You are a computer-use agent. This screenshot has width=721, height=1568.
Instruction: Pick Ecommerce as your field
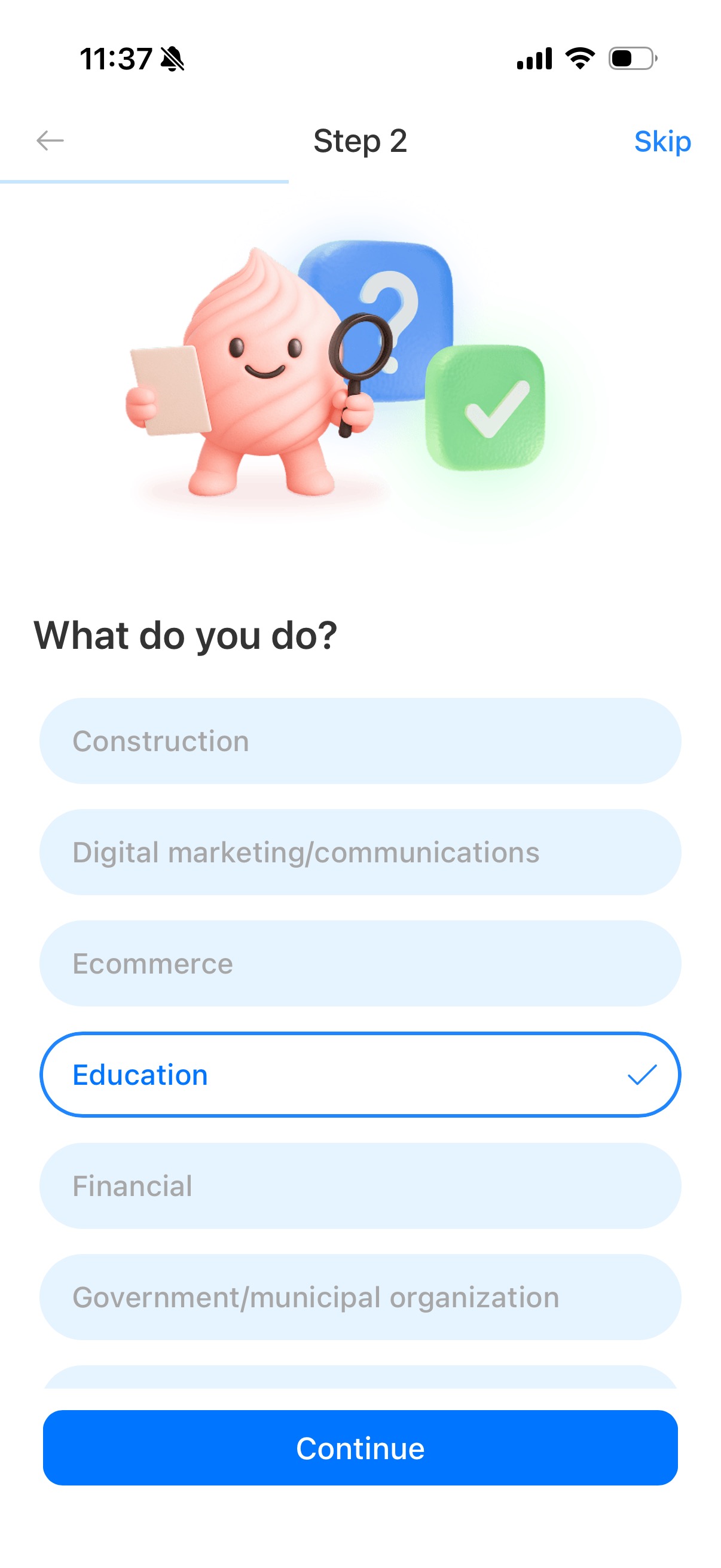360,963
